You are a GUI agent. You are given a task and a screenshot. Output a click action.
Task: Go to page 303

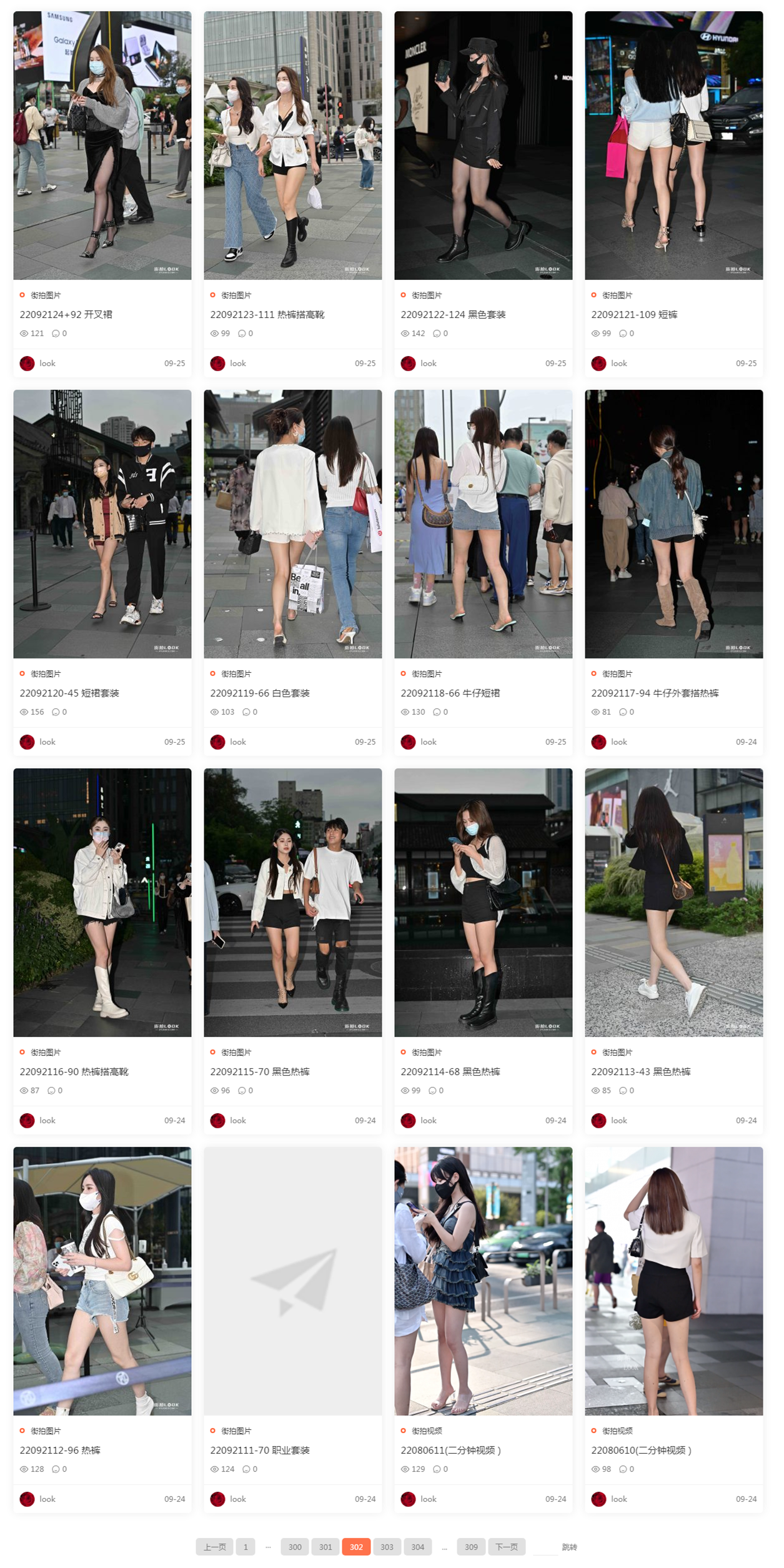coord(387,1547)
